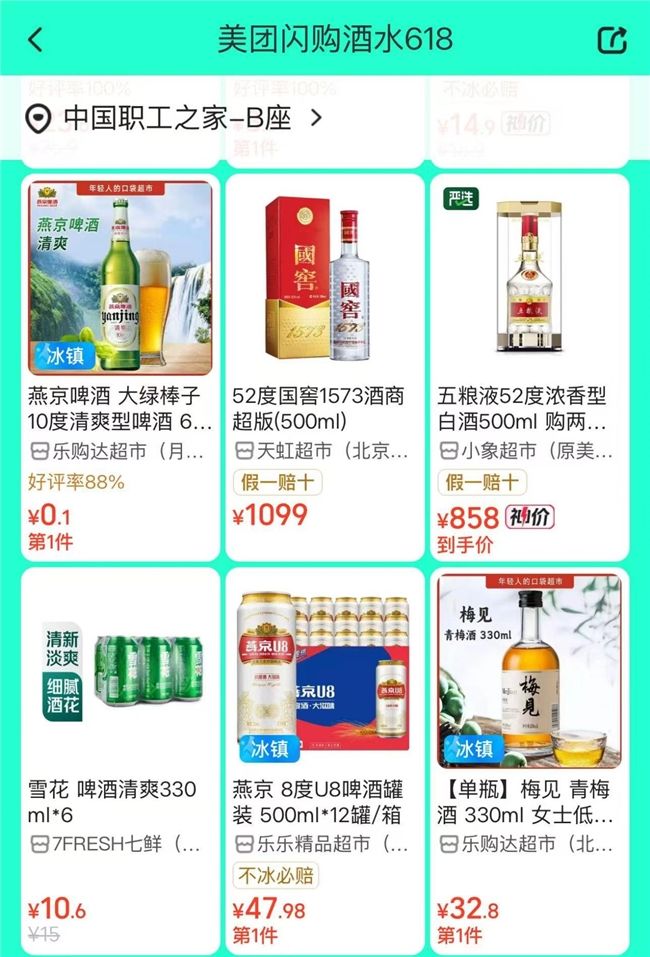The image size is (650, 957).
Task: View the 52度国窖1573 product card
Action: 324,366
